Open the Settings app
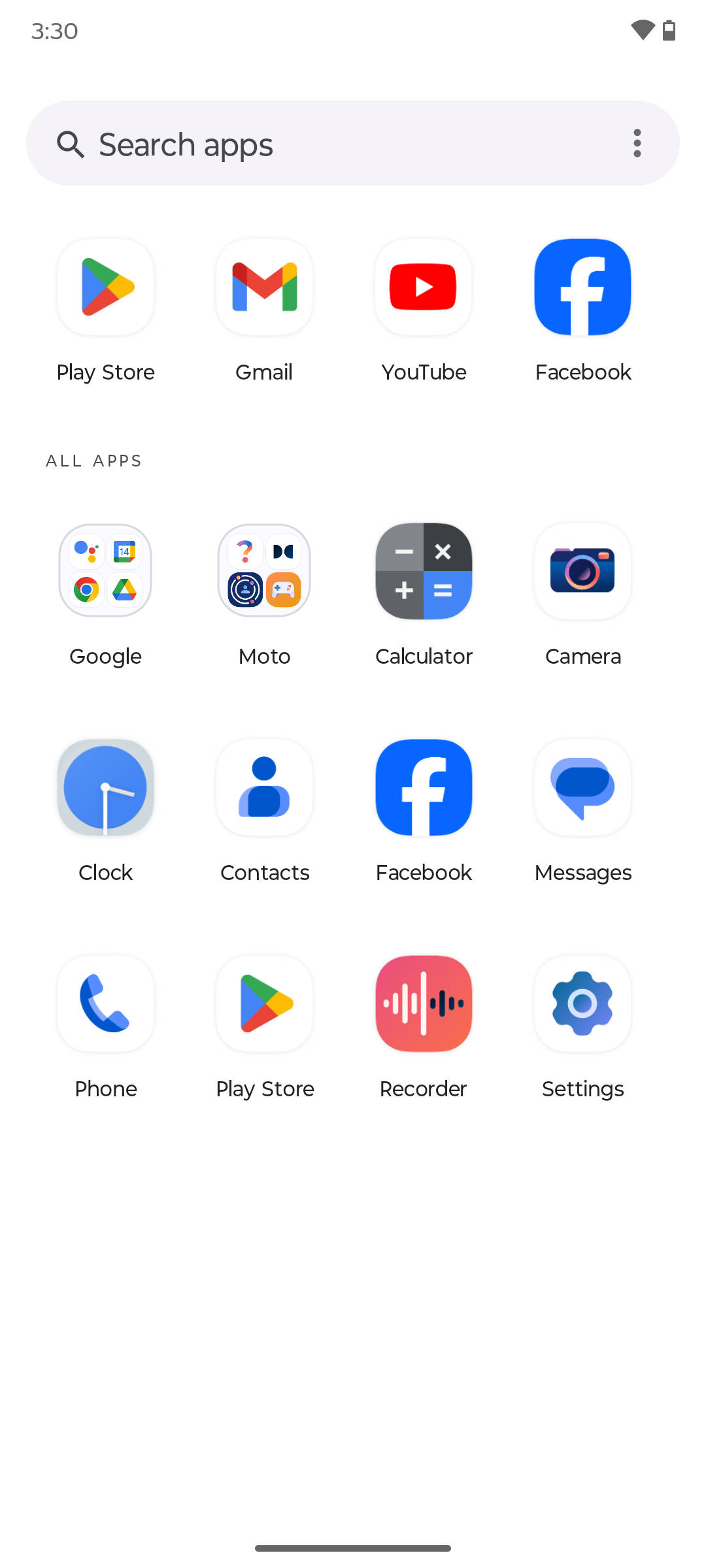Screen dimensions: 706x1568 pyautogui.click(x=582, y=1004)
